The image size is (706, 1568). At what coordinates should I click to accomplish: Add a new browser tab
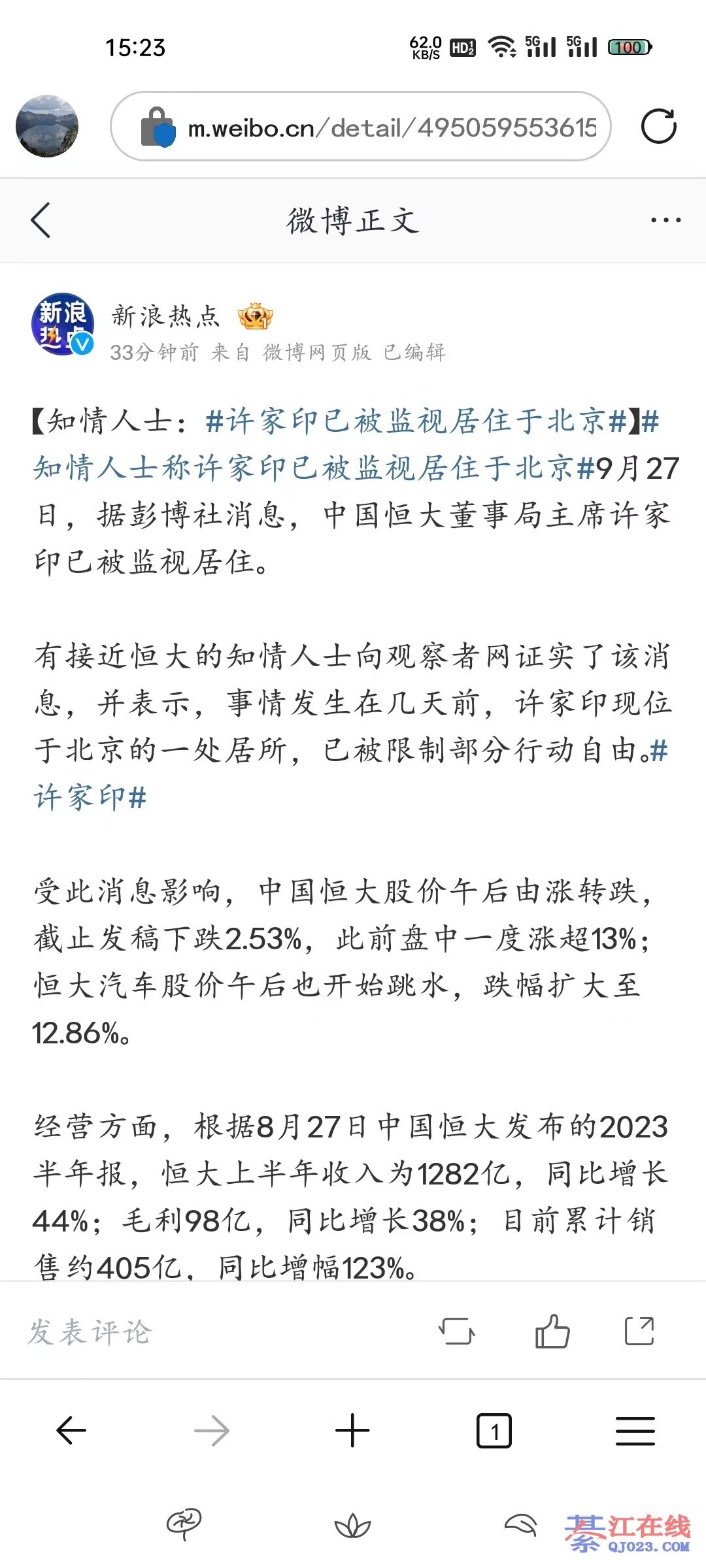(352, 1431)
